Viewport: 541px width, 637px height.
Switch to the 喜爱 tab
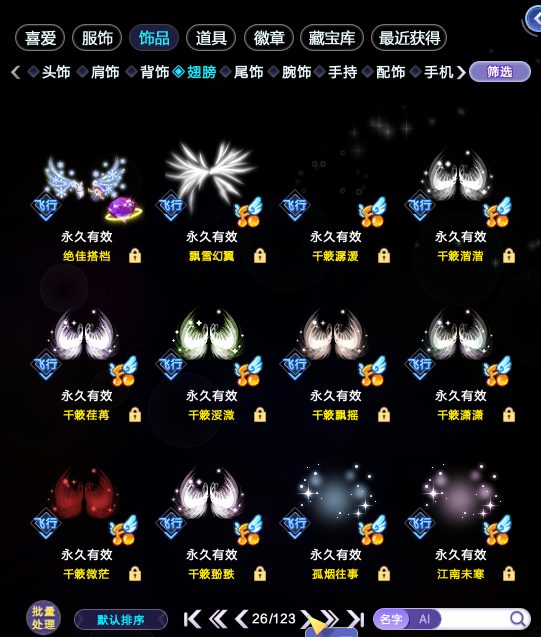click(40, 38)
